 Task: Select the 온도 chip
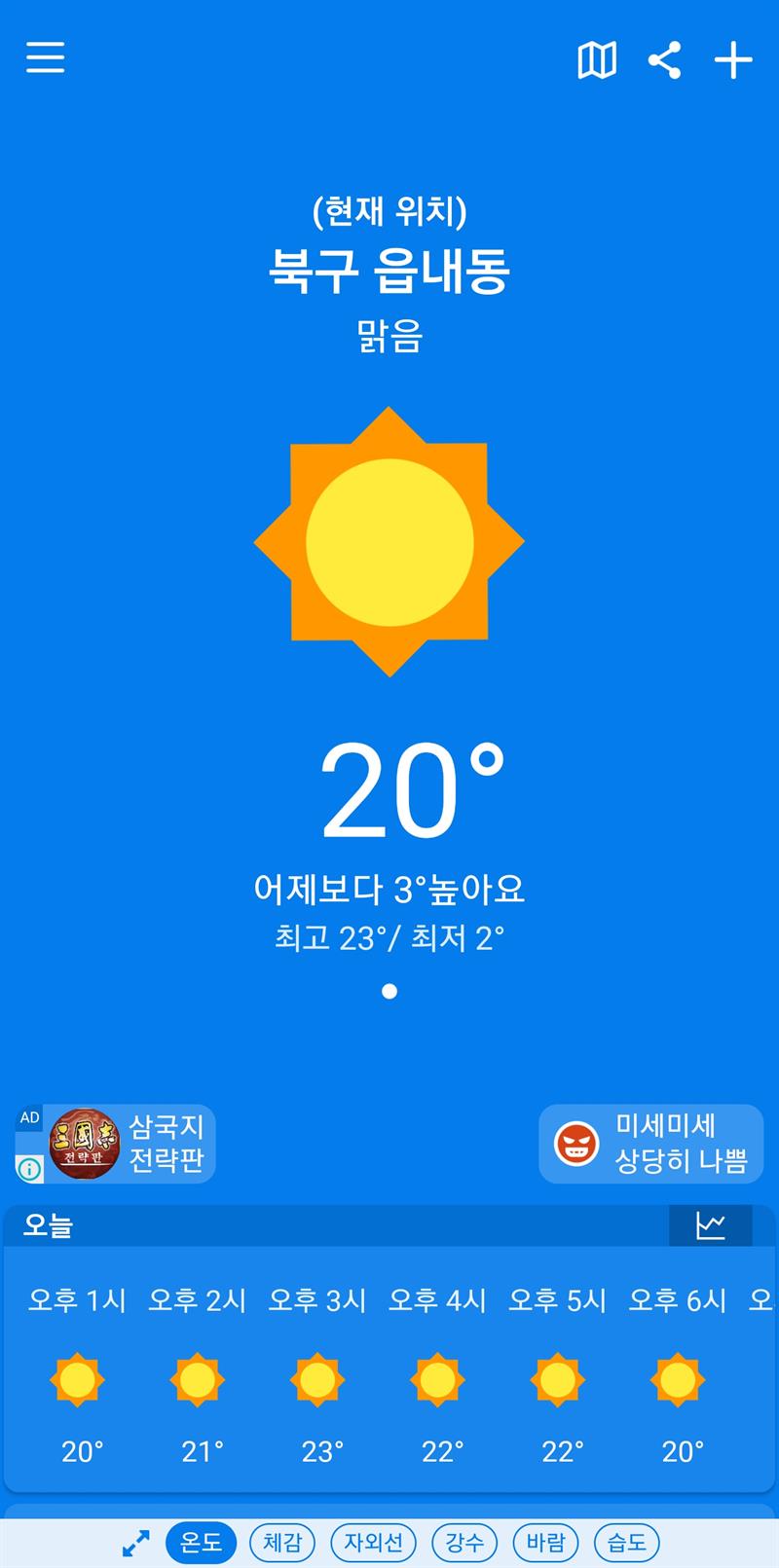(x=202, y=1543)
